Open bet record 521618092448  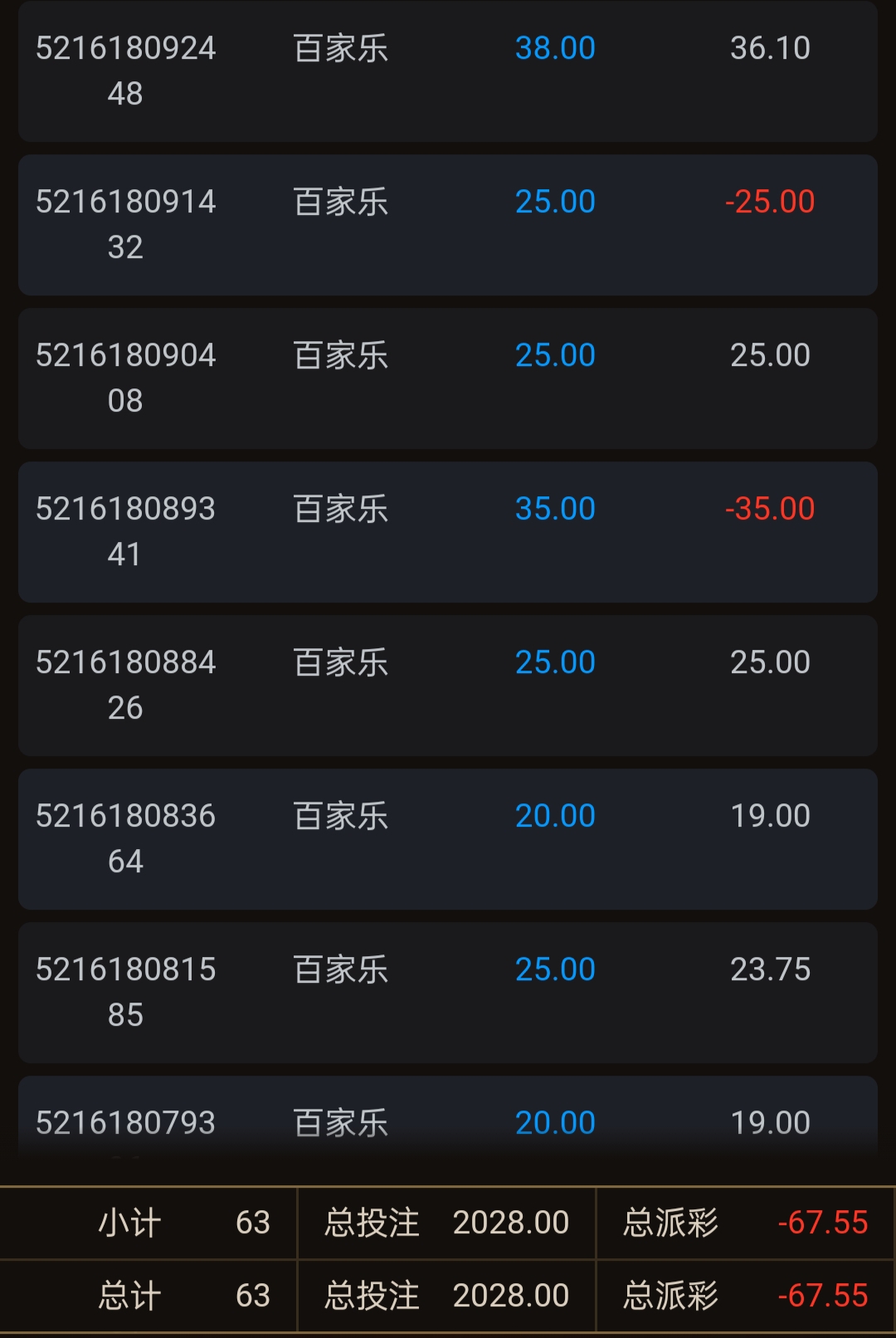[x=448, y=71]
